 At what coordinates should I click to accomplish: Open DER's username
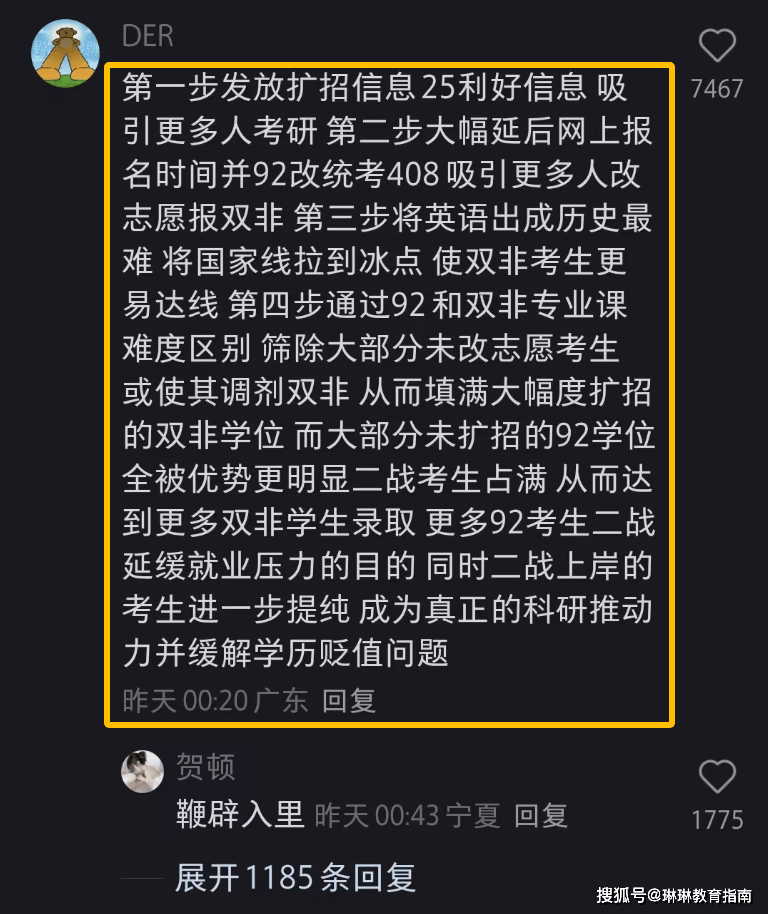pyautogui.click(x=147, y=36)
